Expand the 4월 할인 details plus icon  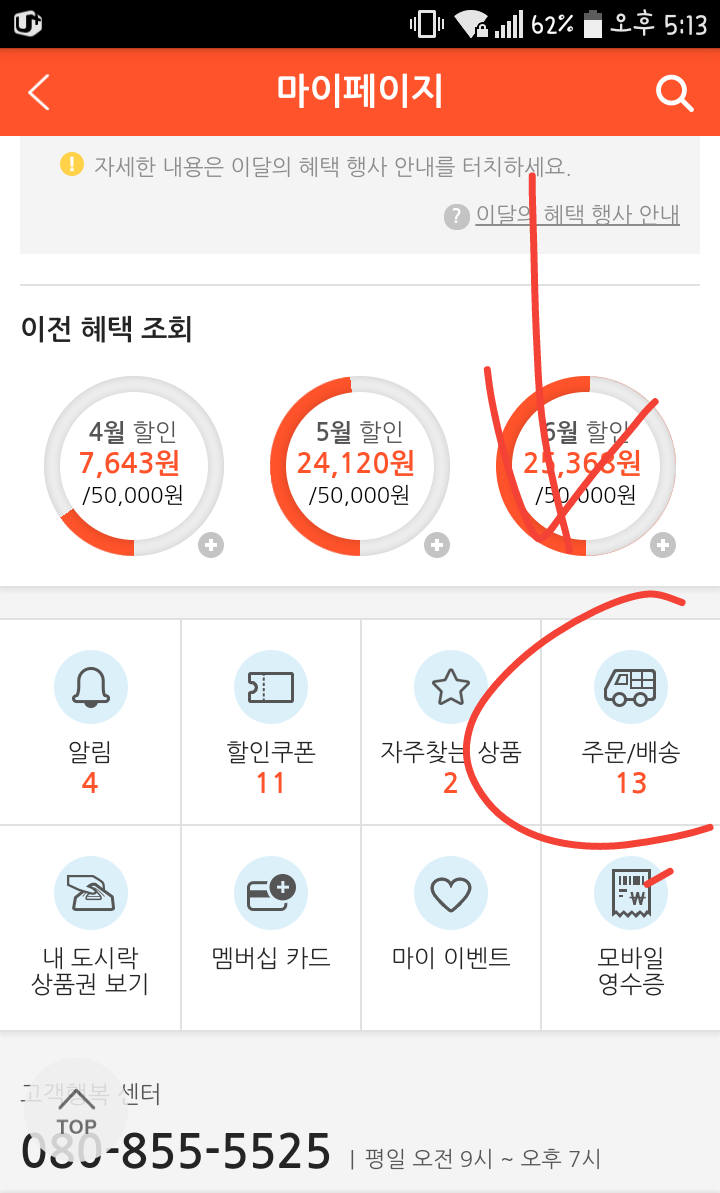[211, 545]
